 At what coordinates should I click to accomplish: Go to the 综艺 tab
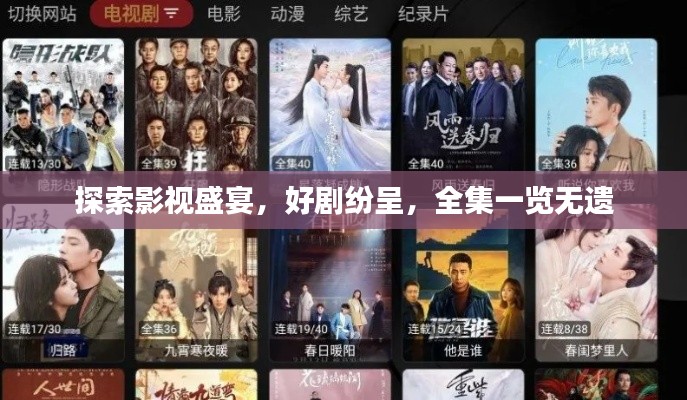click(352, 14)
